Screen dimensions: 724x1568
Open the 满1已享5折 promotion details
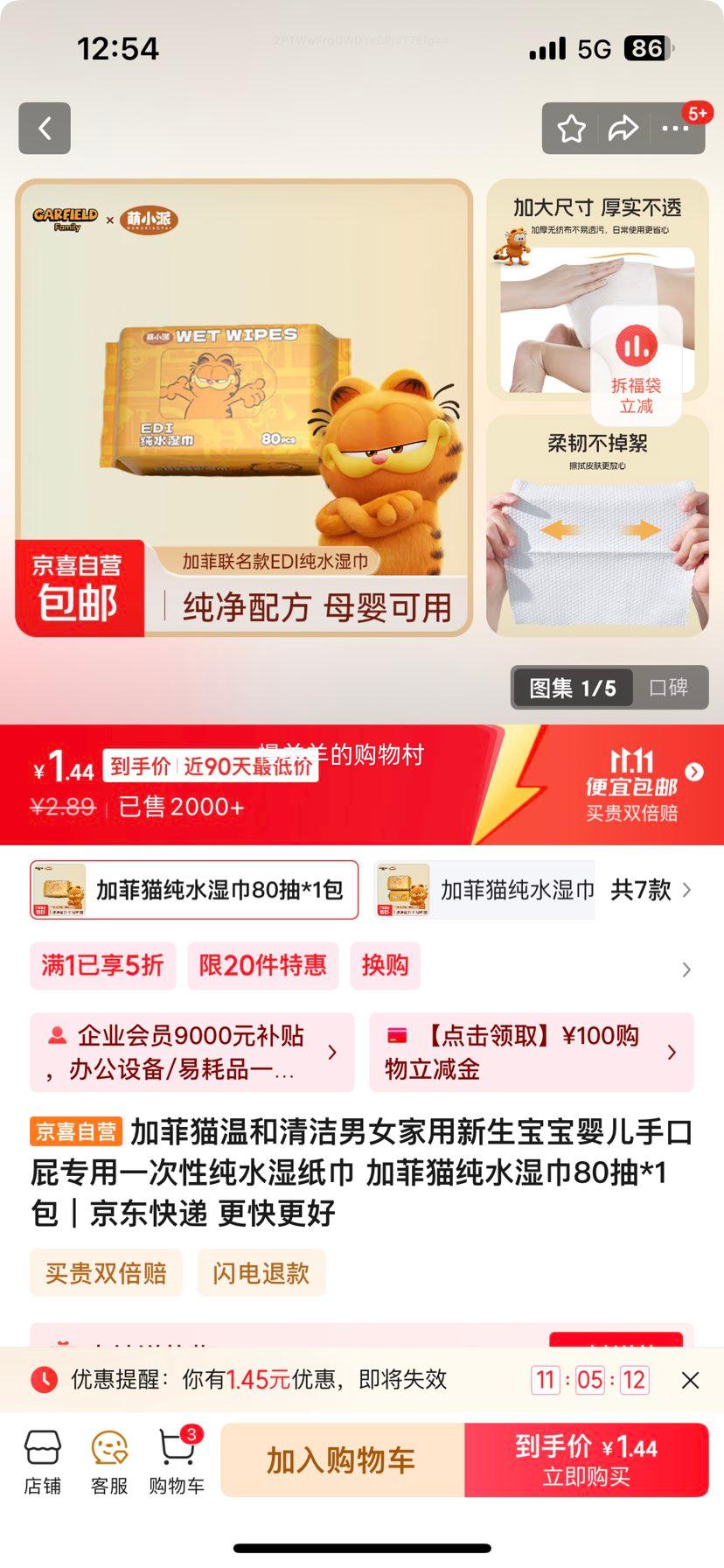[x=102, y=965]
